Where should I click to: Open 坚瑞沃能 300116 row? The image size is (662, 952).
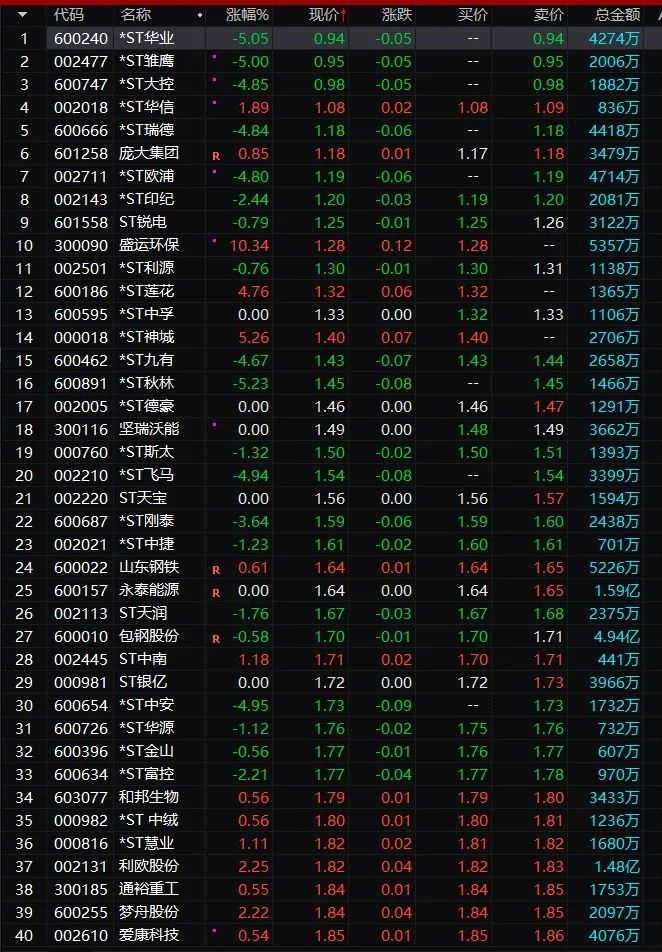click(x=148, y=429)
